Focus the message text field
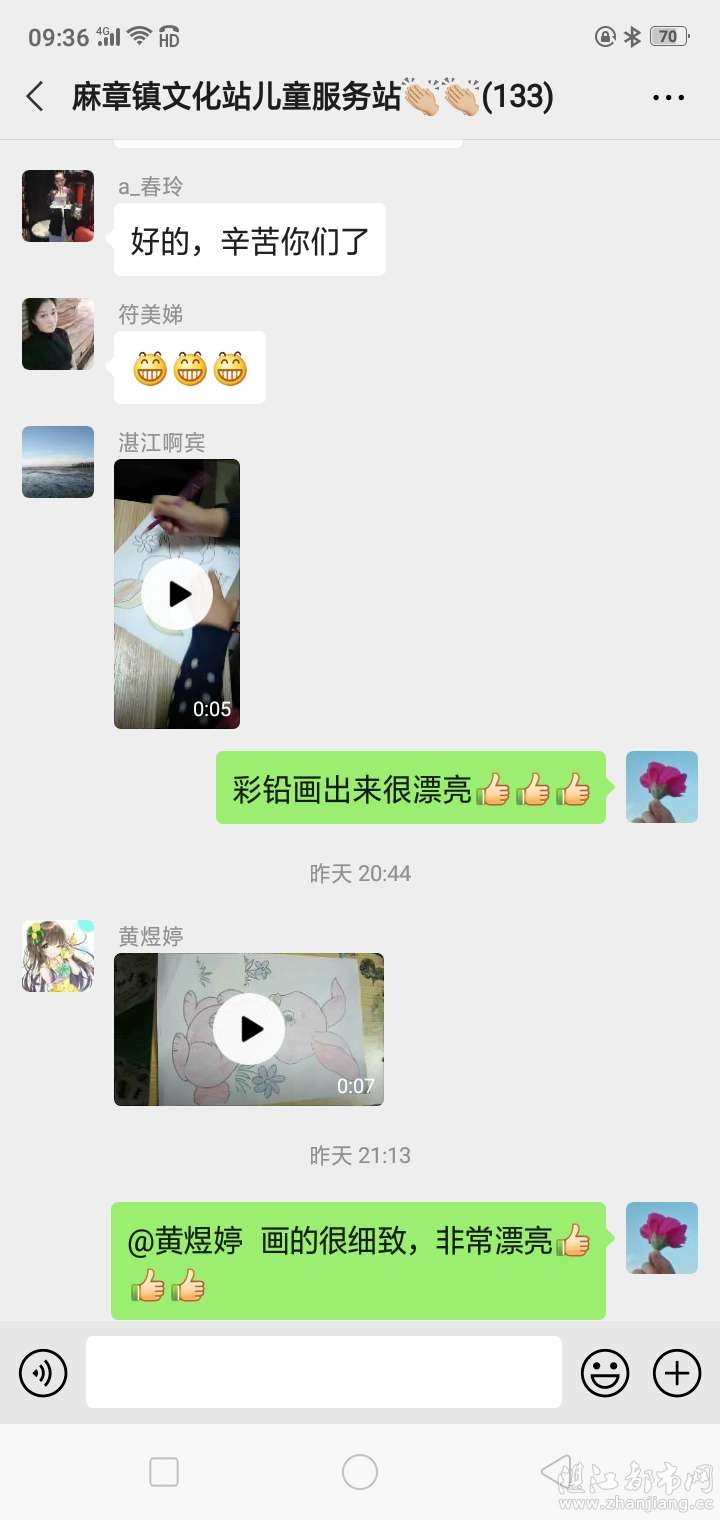Viewport: 720px width, 1520px height. [x=324, y=1372]
